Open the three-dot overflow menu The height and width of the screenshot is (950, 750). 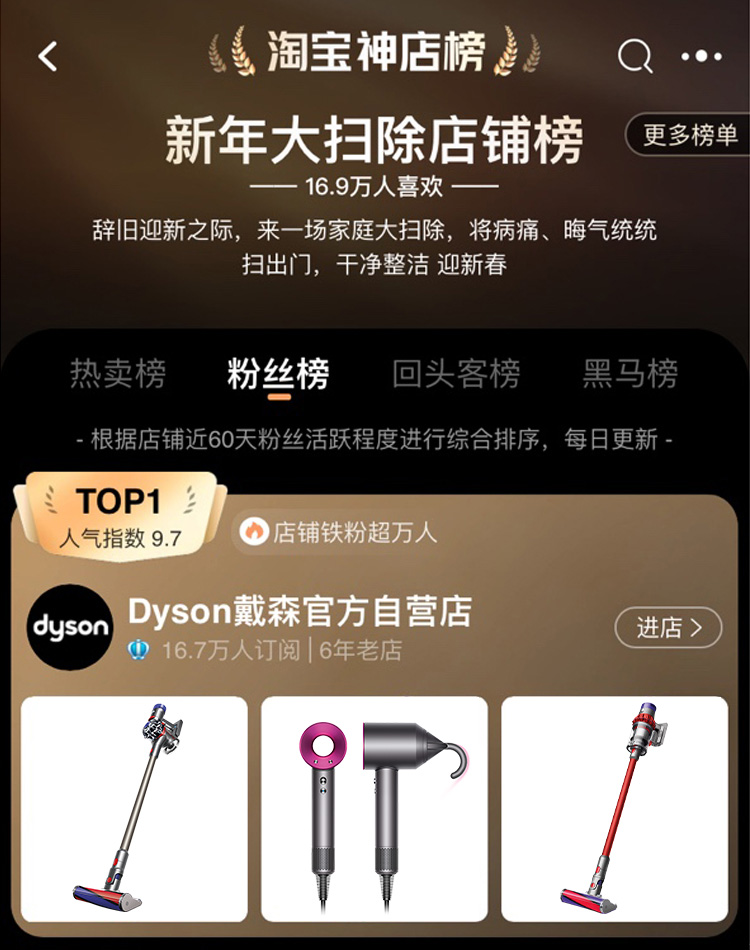pyautogui.click(x=701, y=56)
